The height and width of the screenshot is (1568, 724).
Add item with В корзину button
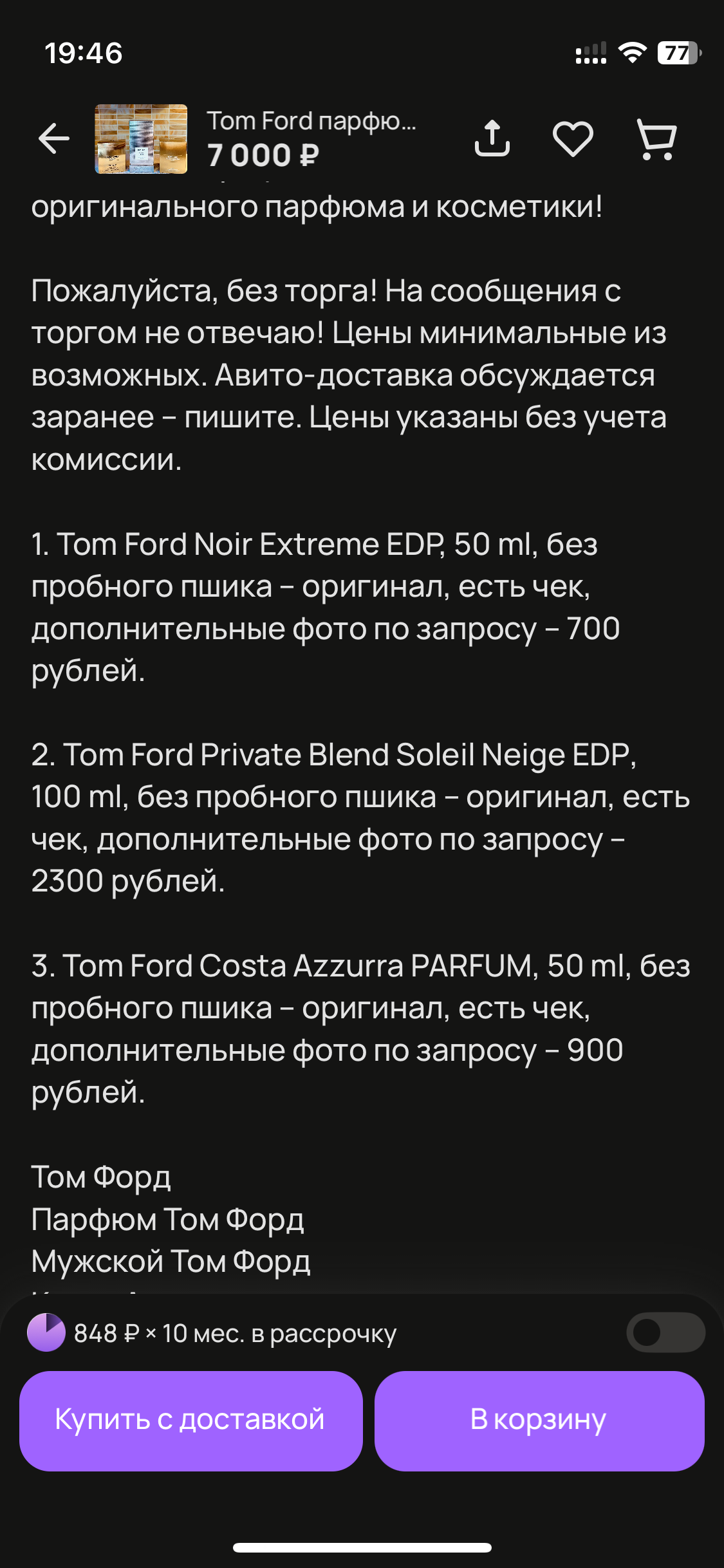[x=539, y=1421]
